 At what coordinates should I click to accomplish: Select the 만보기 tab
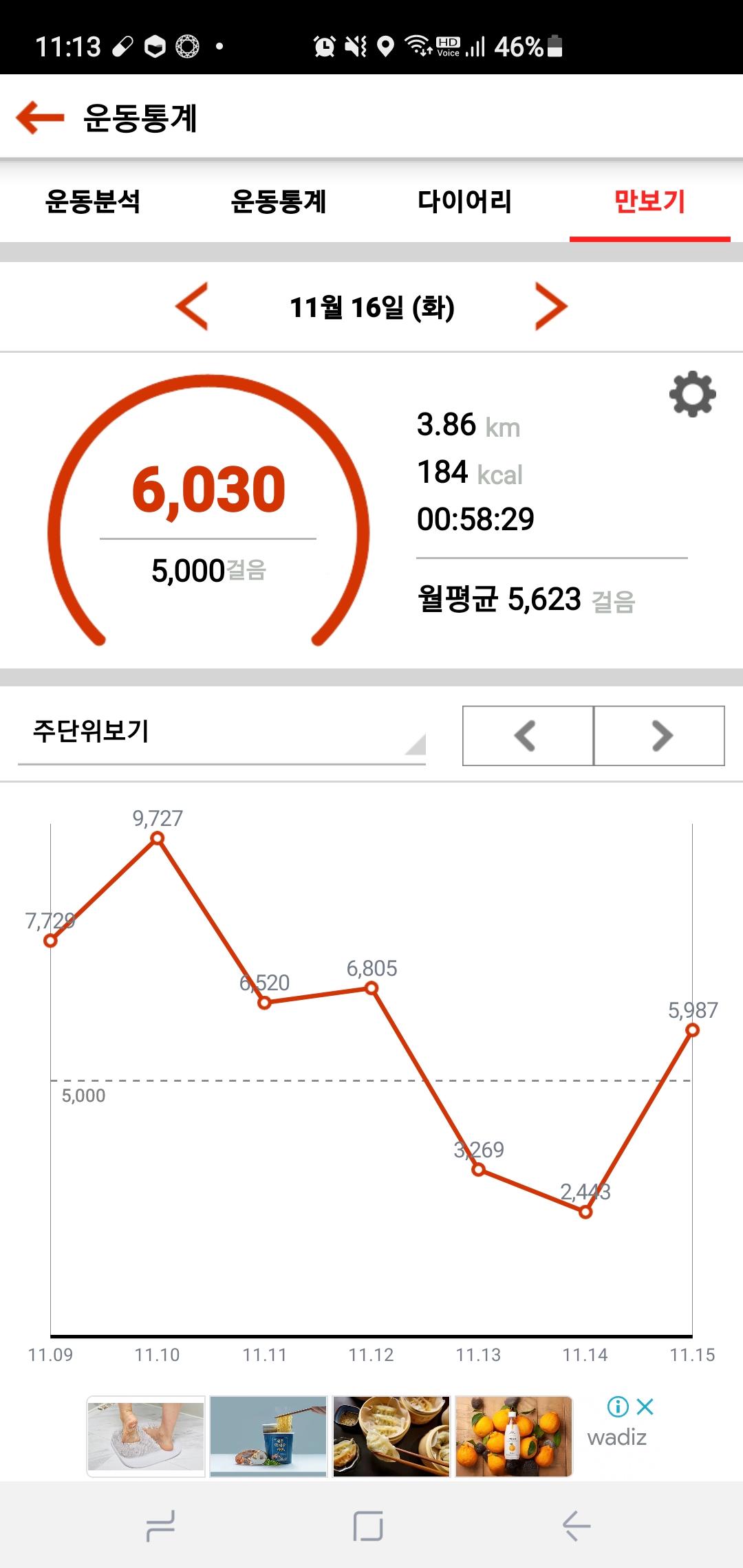[x=649, y=202]
